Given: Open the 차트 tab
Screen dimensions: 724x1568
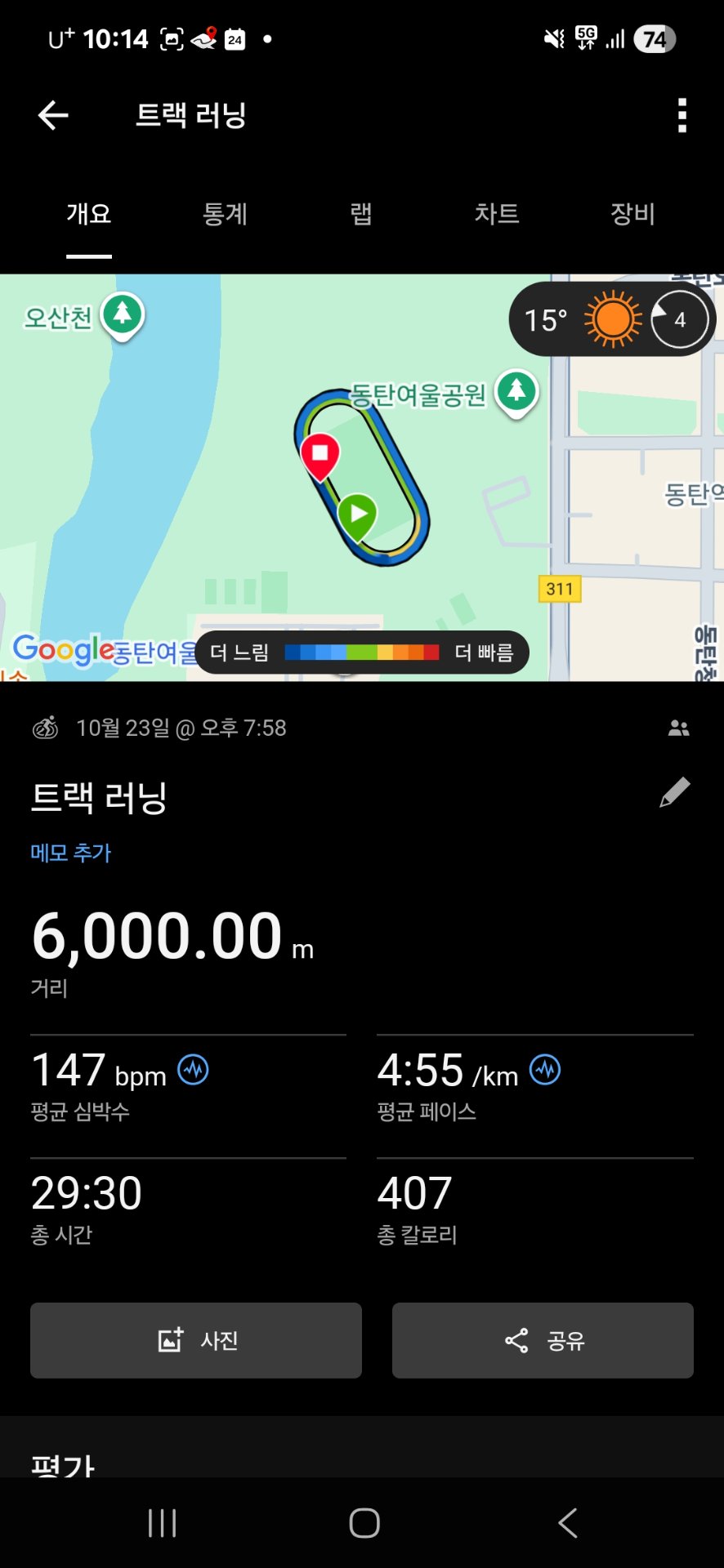Looking at the screenshot, I should pyautogui.click(x=498, y=214).
